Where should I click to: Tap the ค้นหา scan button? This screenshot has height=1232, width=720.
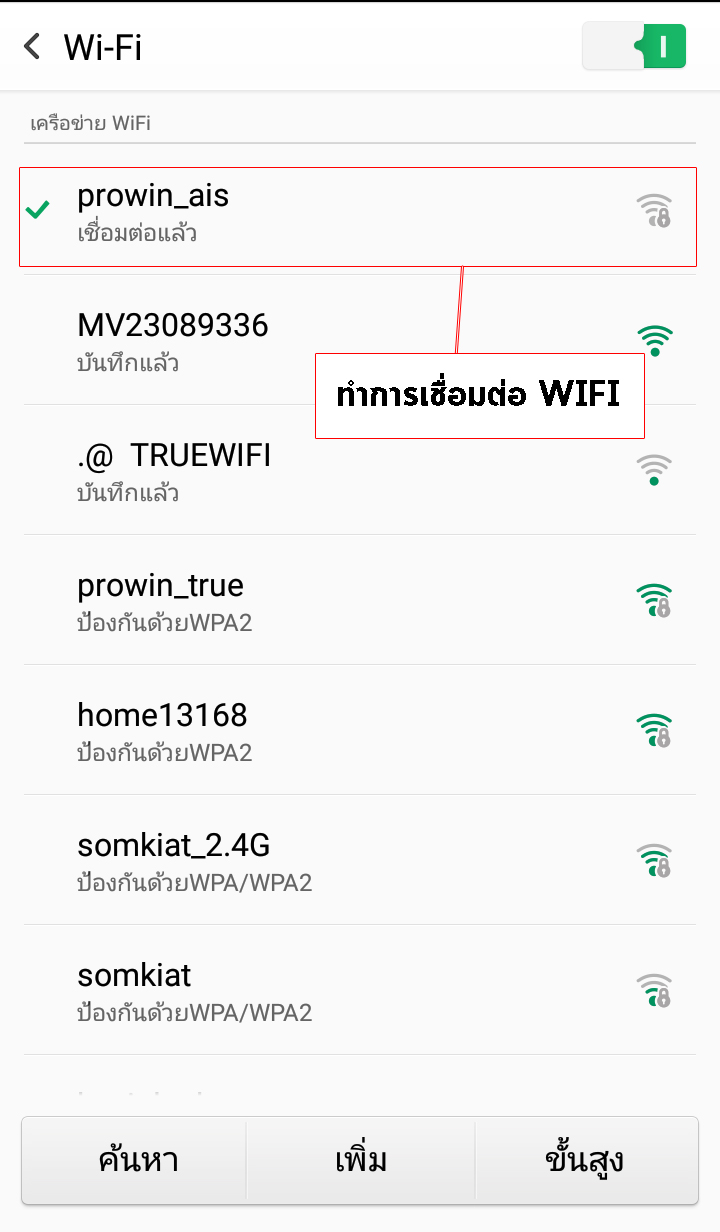pyautogui.click(x=134, y=1160)
